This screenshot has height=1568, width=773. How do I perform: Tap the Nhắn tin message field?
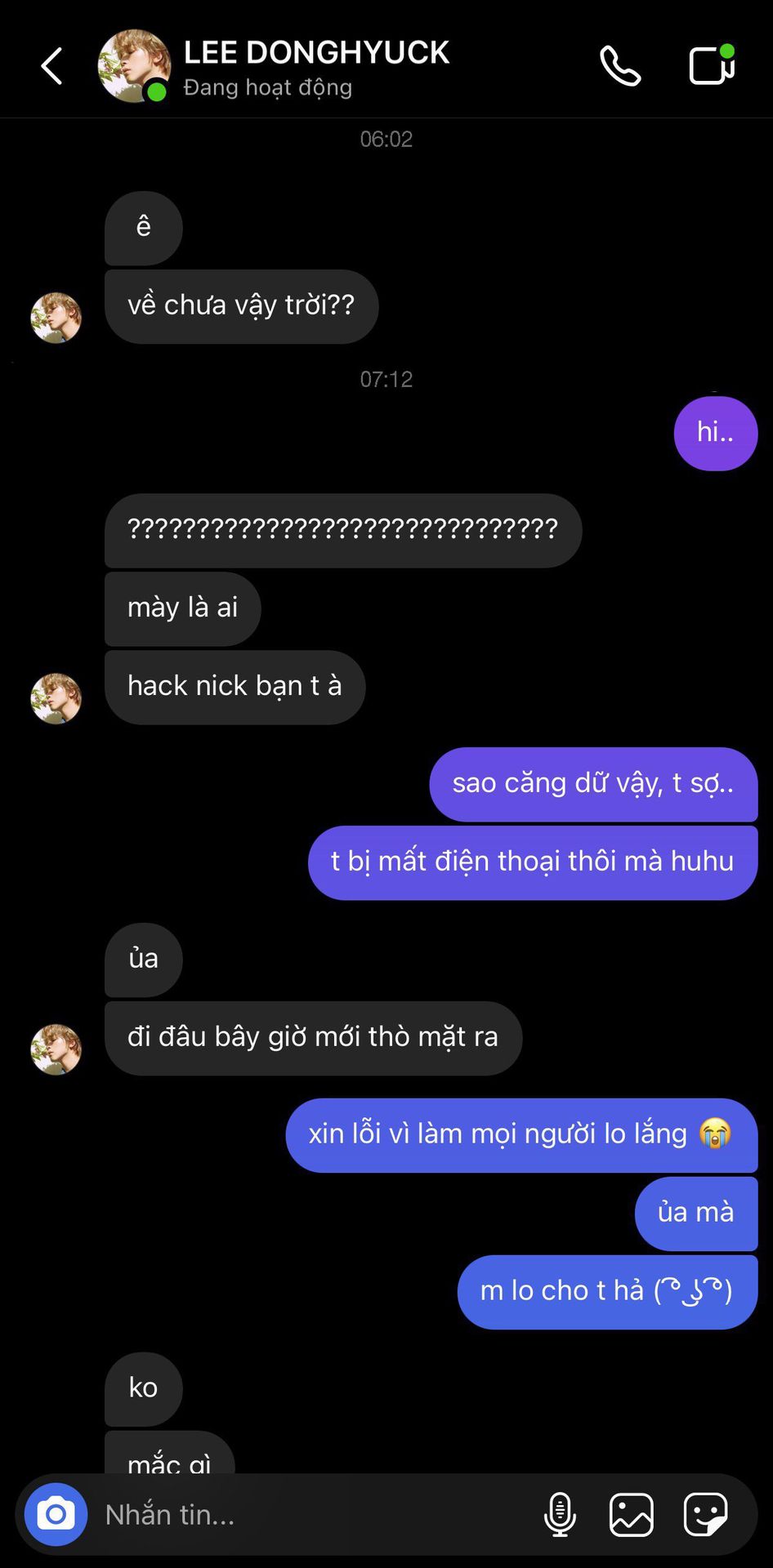(x=319, y=1515)
